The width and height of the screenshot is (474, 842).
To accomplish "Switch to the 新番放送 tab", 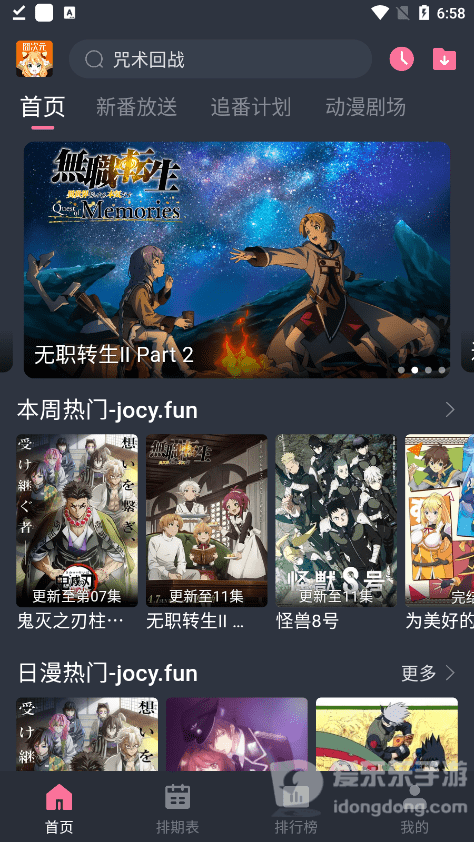I will (x=136, y=107).
